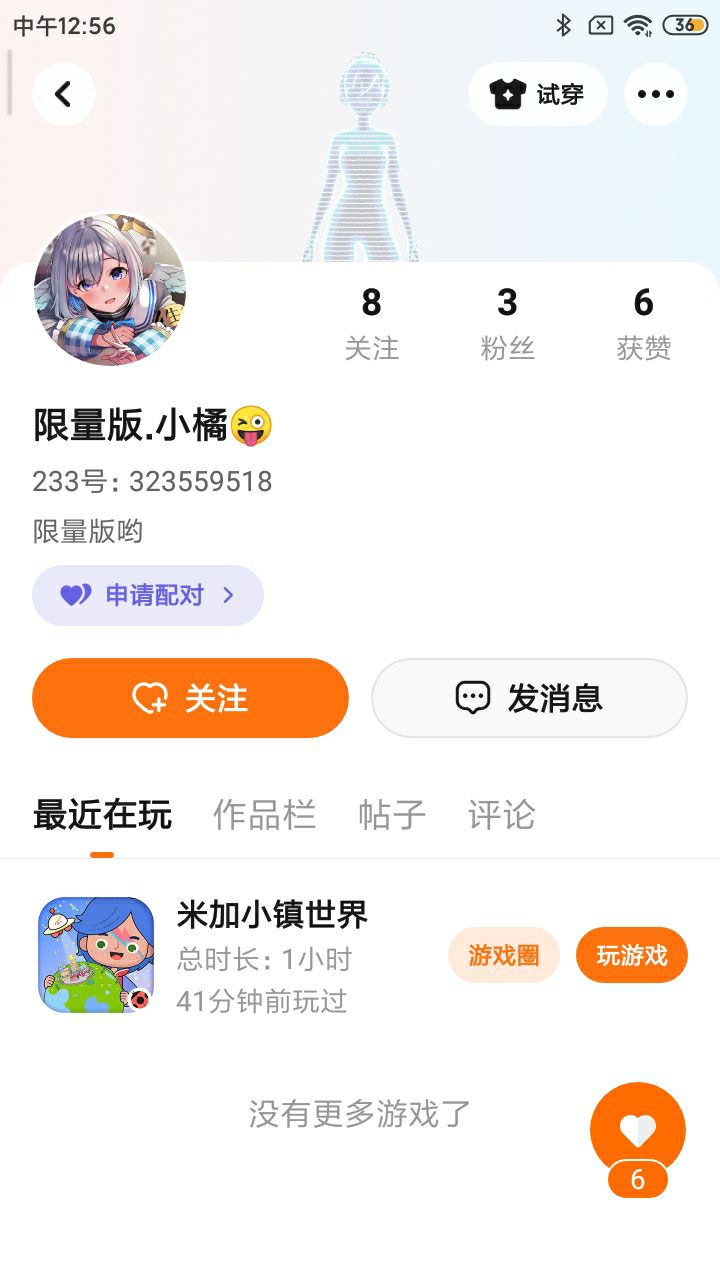The image size is (720, 1280).
Task: Open the three-dot overflow menu
Action: point(655,94)
